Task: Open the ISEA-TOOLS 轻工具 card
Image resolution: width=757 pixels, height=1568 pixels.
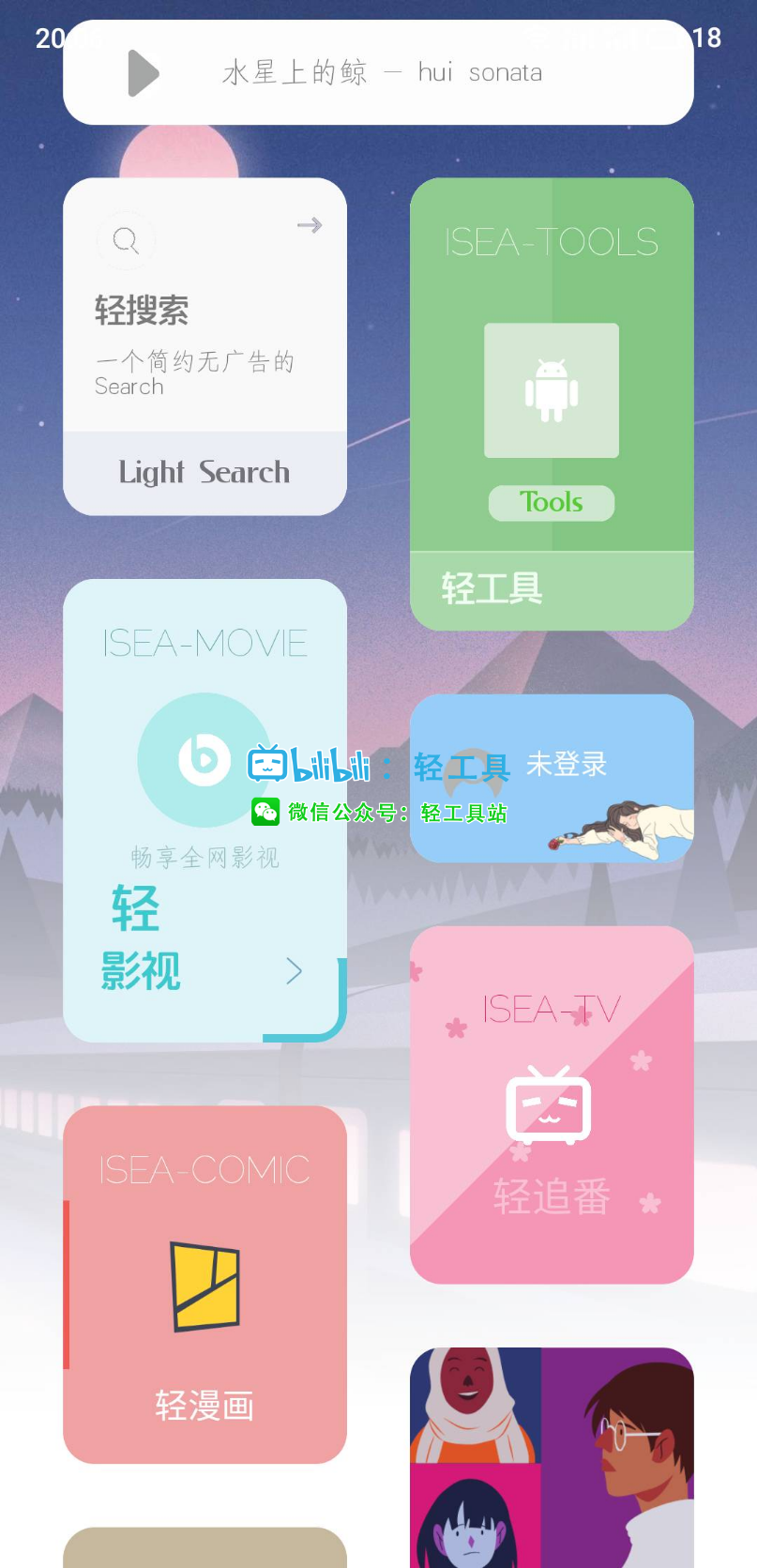Action: [552, 403]
